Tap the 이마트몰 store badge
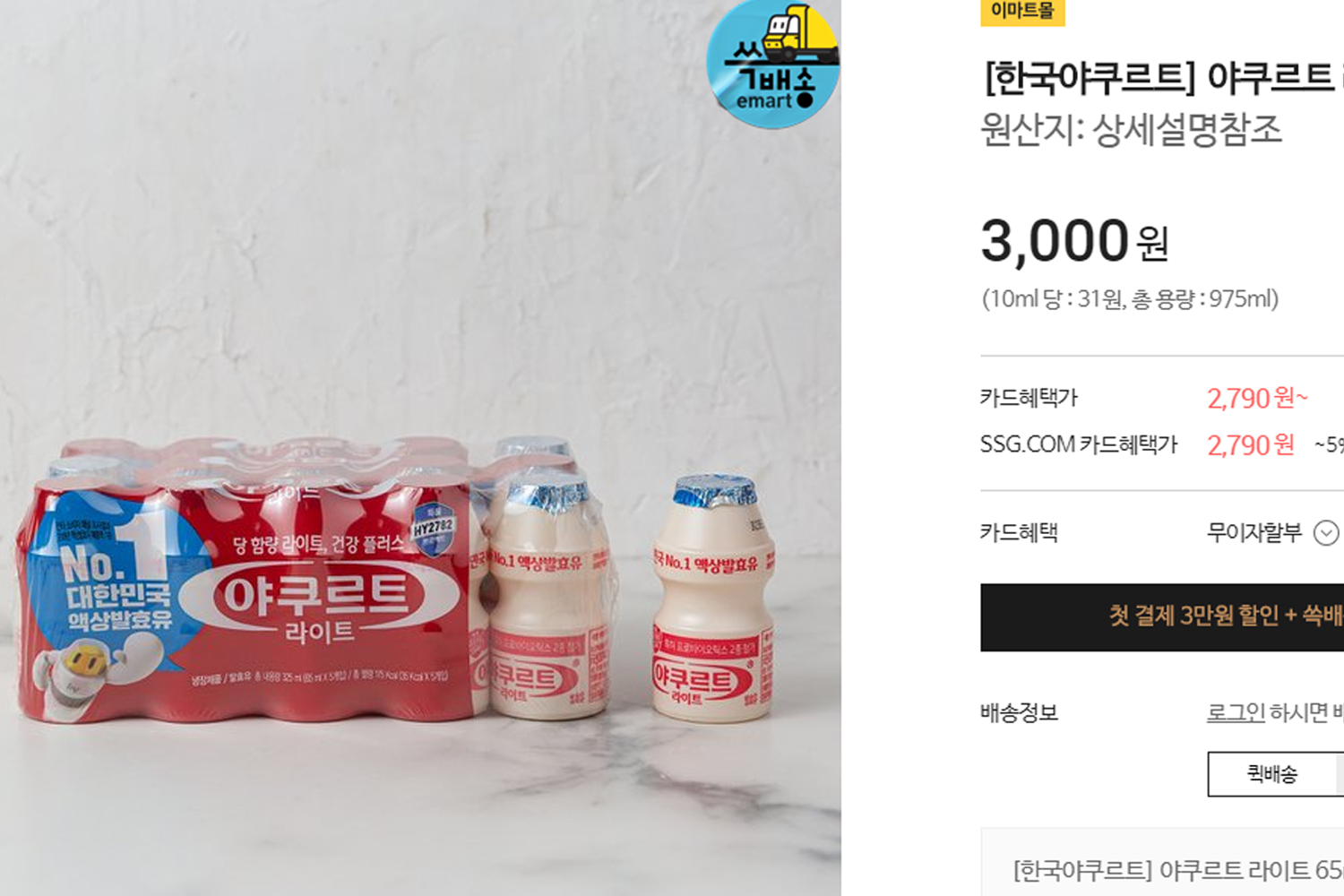The height and width of the screenshot is (896, 1344). [1022, 11]
